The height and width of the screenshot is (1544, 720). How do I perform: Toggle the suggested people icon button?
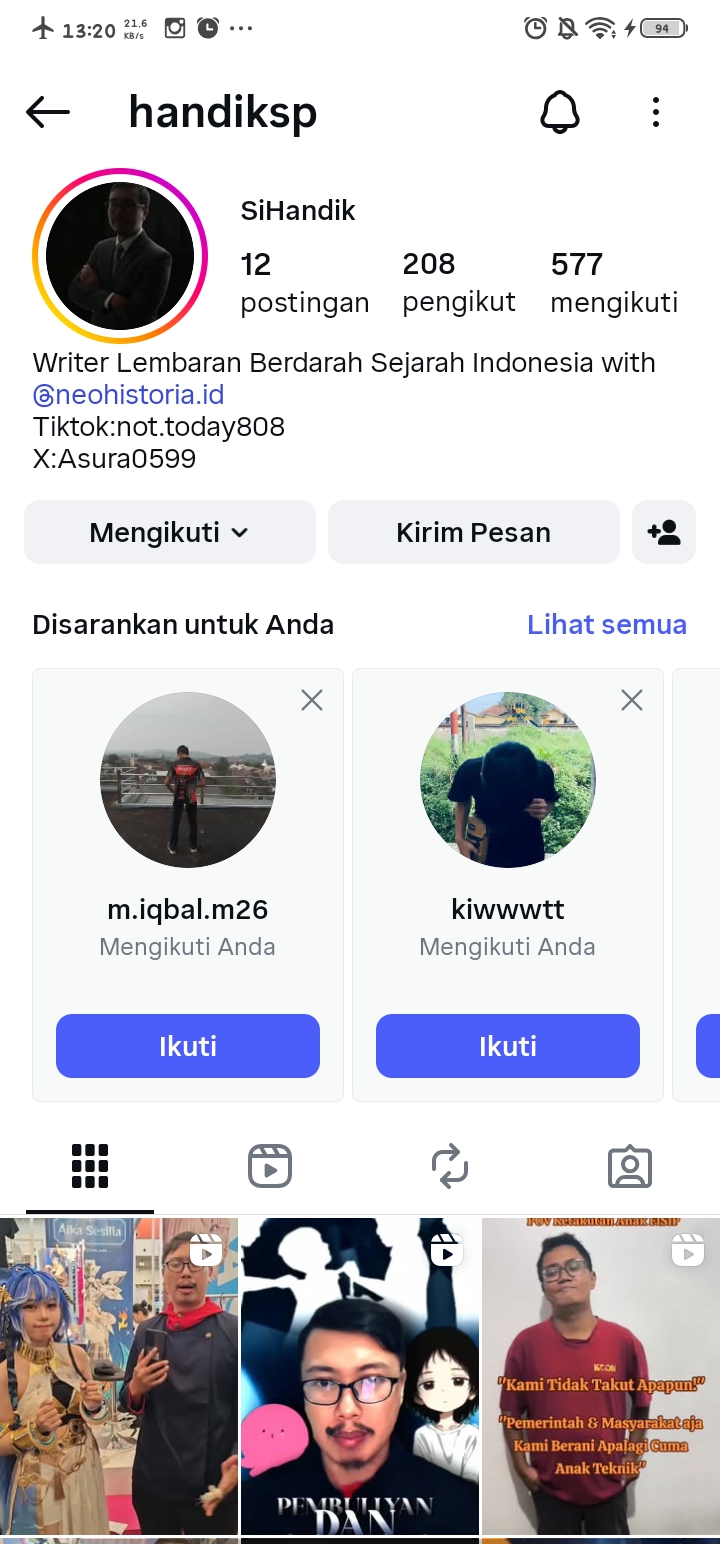664,532
